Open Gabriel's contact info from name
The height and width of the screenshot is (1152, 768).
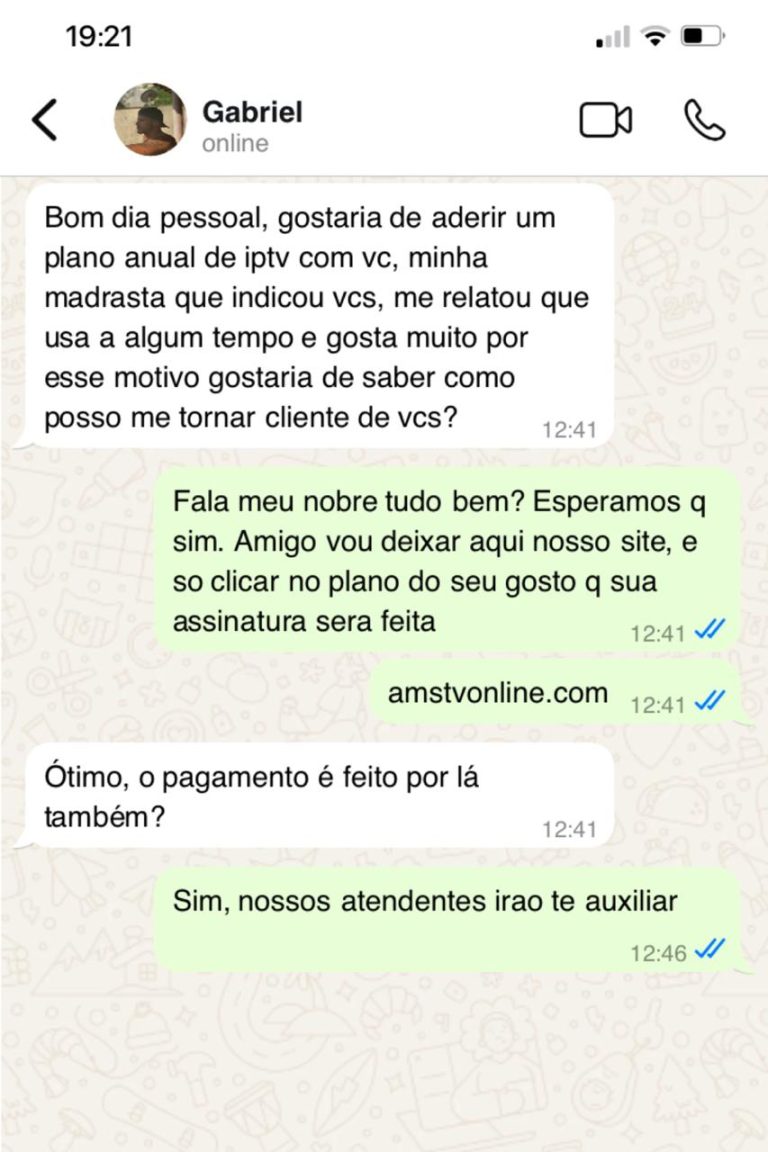252,112
